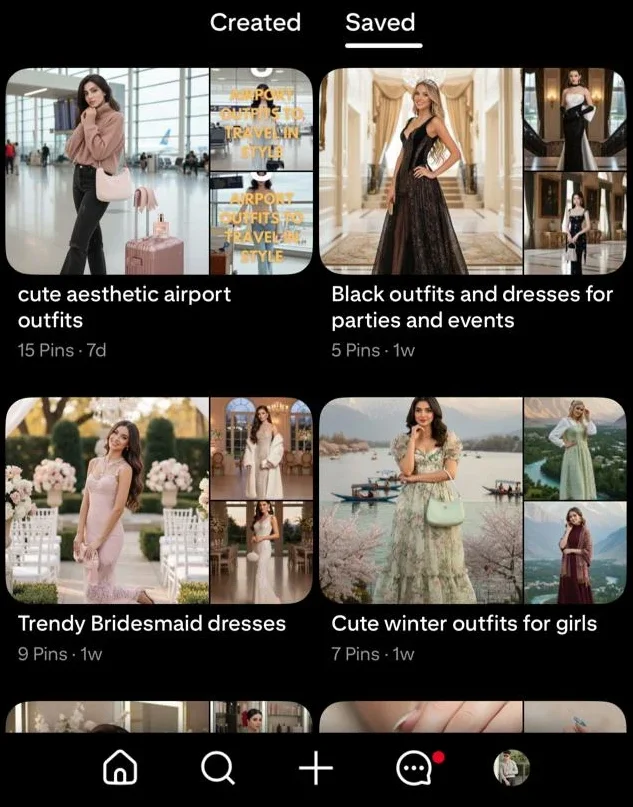The width and height of the screenshot is (633, 807).
Task: Open Cute winter outfits for girls board
Action: click(x=473, y=500)
